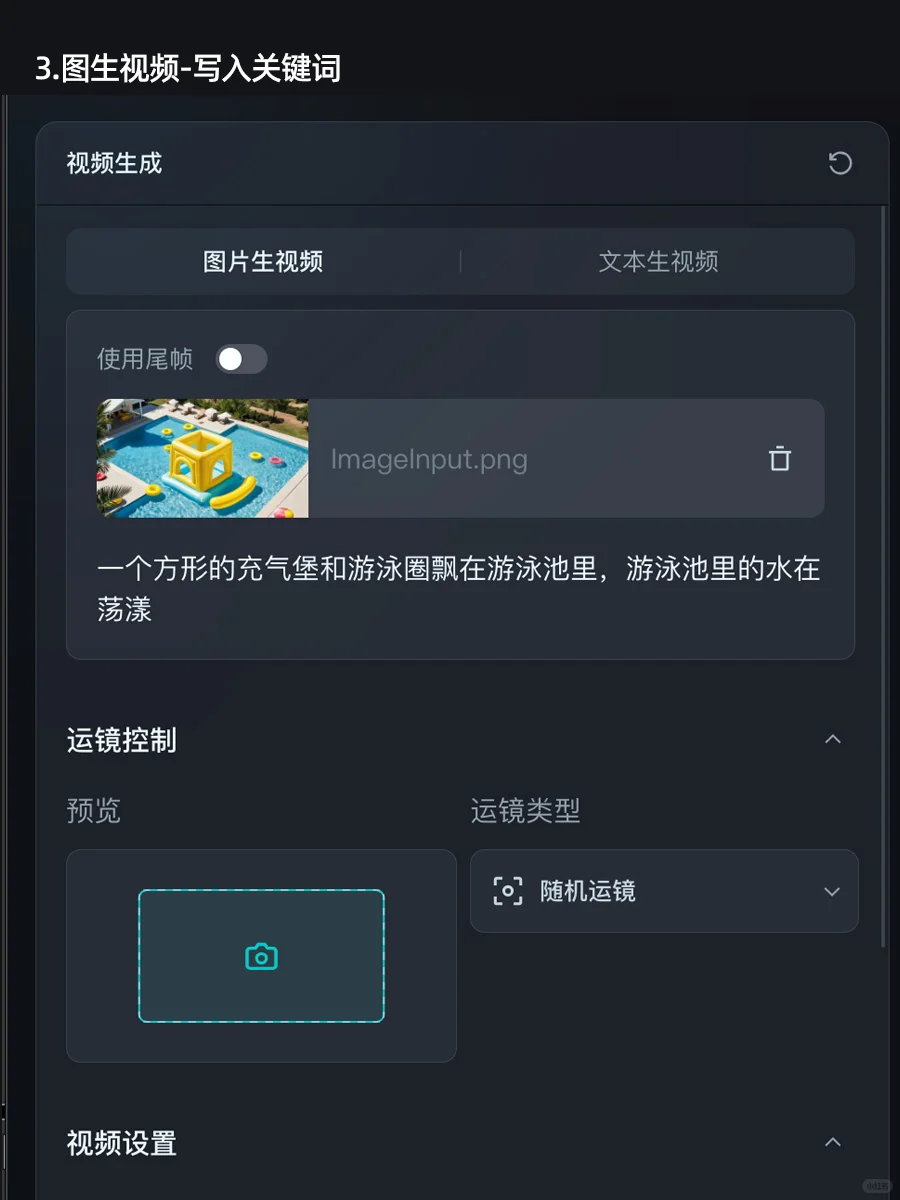
Task: Switch to the 文本生视频 tab
Action: click(658, 262)
